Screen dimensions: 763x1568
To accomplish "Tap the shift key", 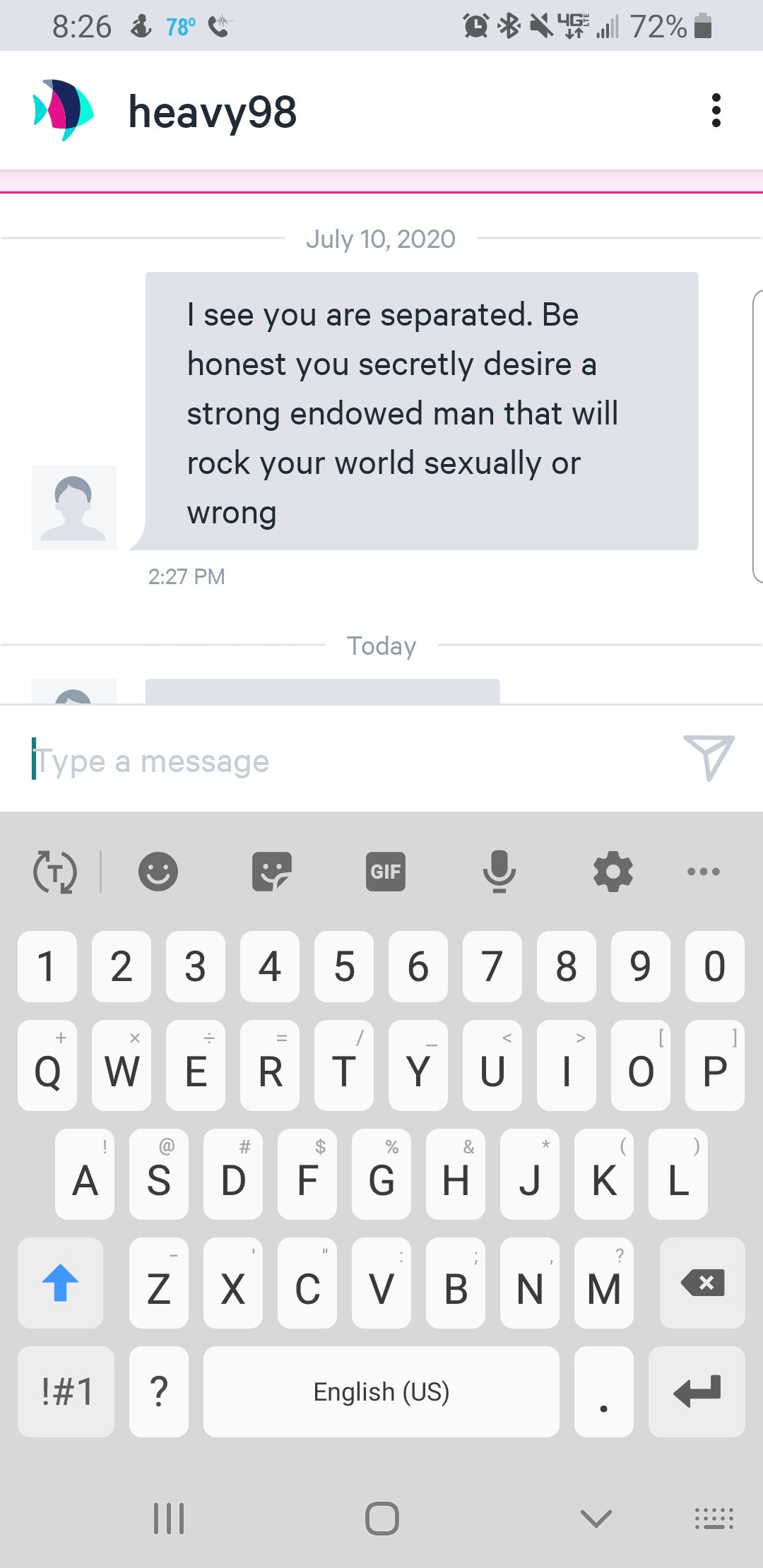I will click(61, 1283).
